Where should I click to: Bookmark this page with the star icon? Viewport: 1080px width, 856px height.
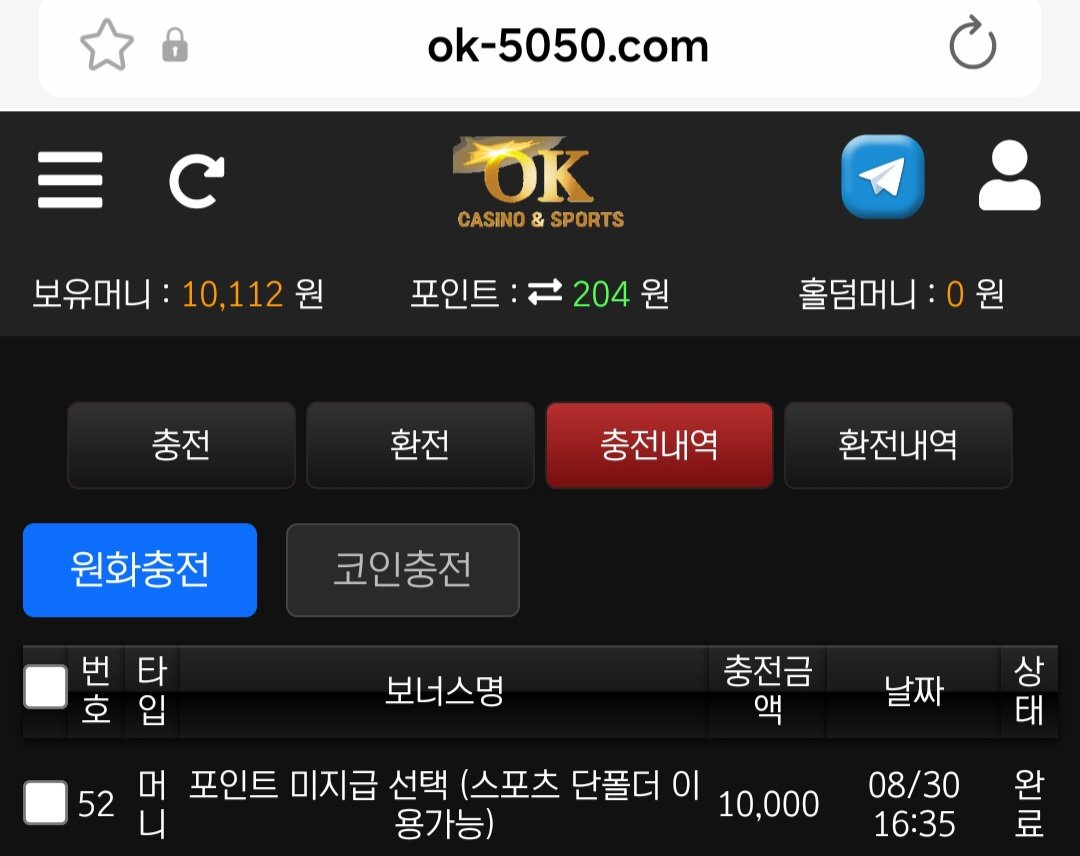(x=106, y=46)
